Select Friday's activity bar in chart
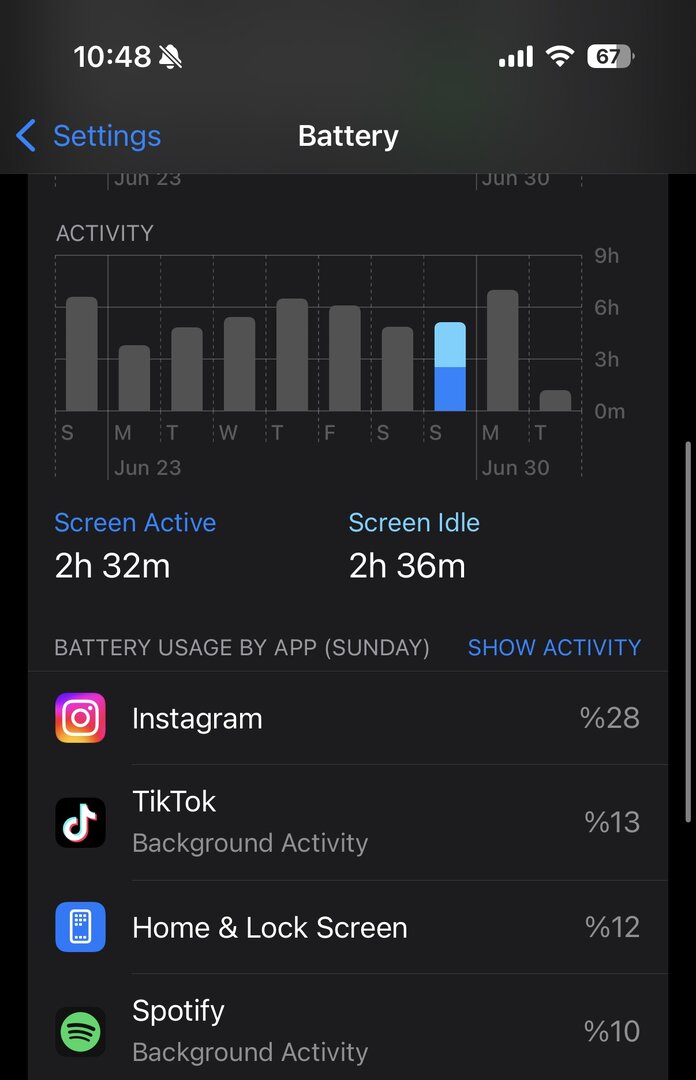The image size is (696, 1080). tap(345, 359)
